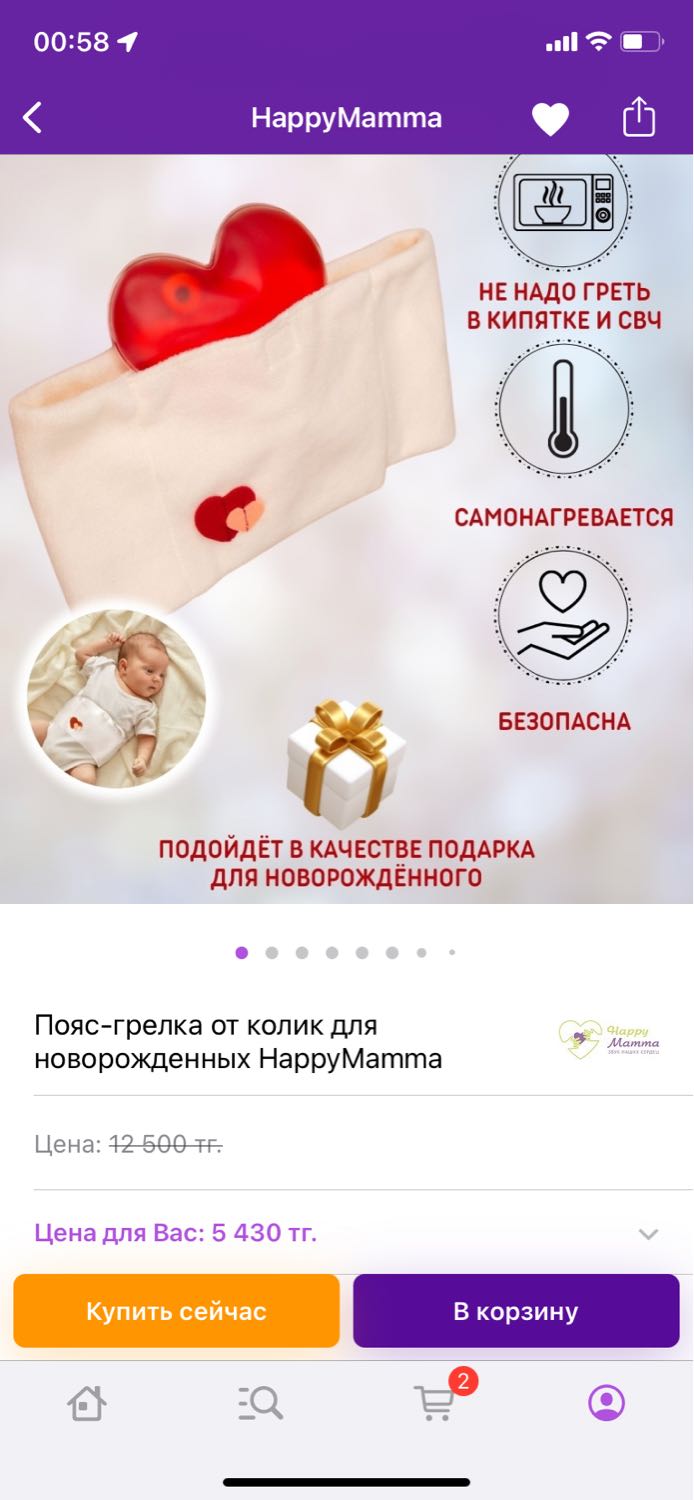Go to the home tab
The image size is (694, 1500).
click(87, 1403)
